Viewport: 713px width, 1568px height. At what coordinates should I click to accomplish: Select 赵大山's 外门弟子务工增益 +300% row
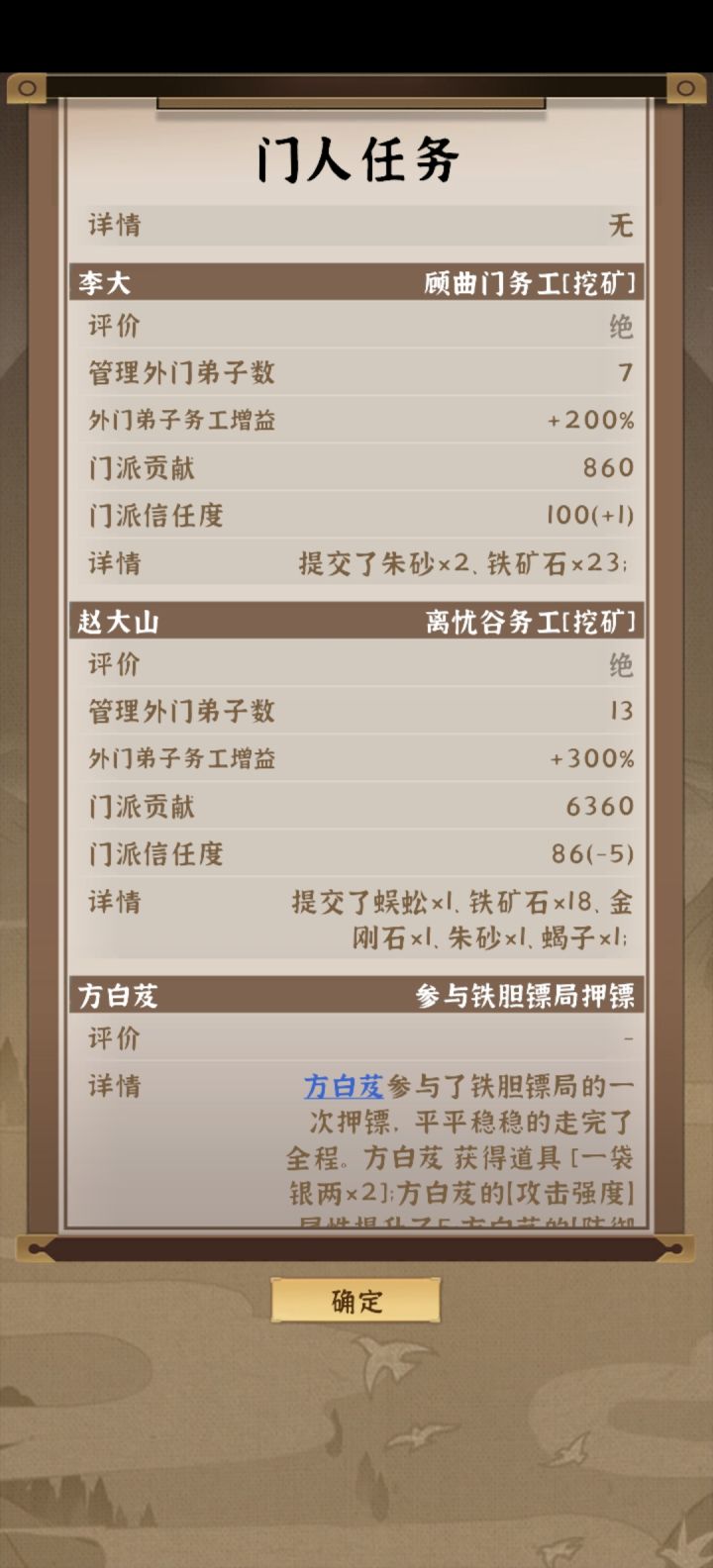click(x=356, y=759)
